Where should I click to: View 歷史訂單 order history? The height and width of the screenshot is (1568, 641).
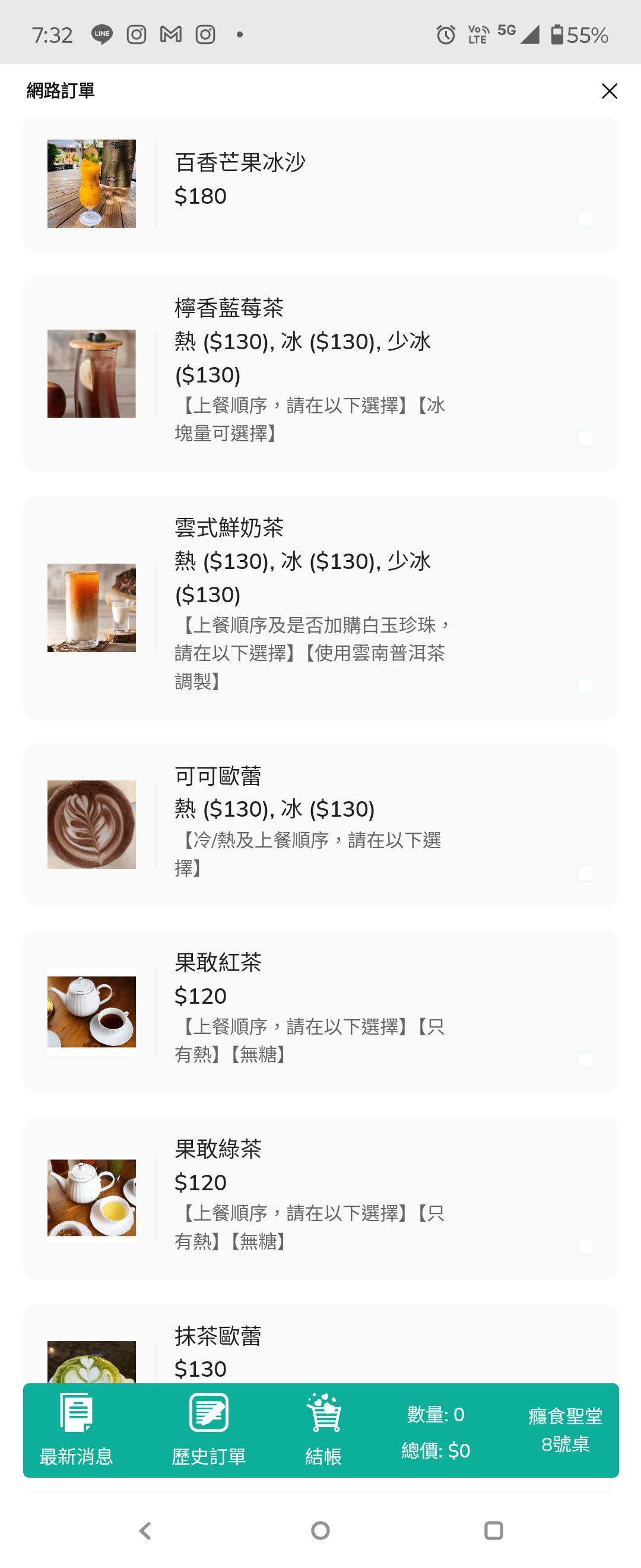pos(208,1429)
